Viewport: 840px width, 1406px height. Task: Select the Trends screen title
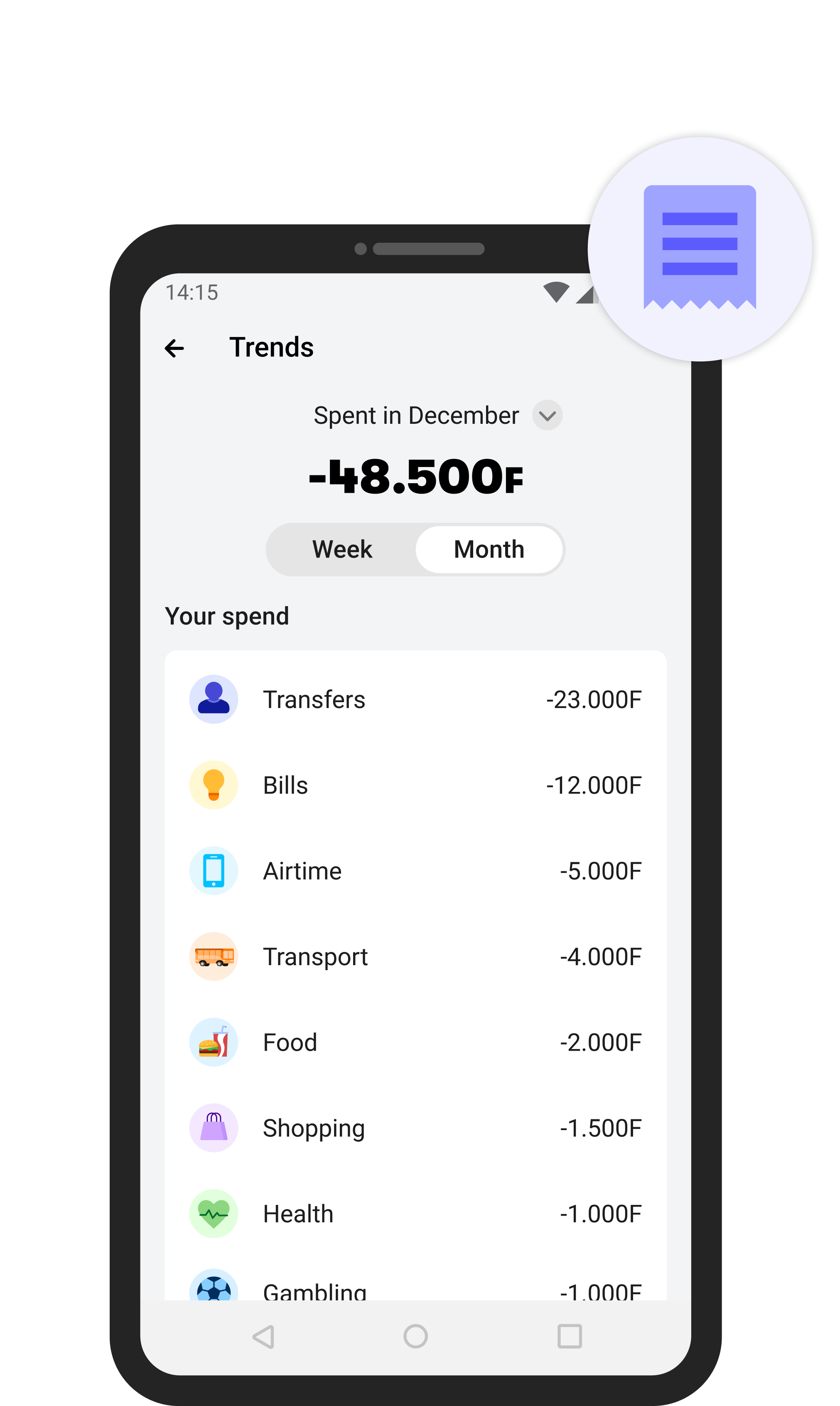272,347
